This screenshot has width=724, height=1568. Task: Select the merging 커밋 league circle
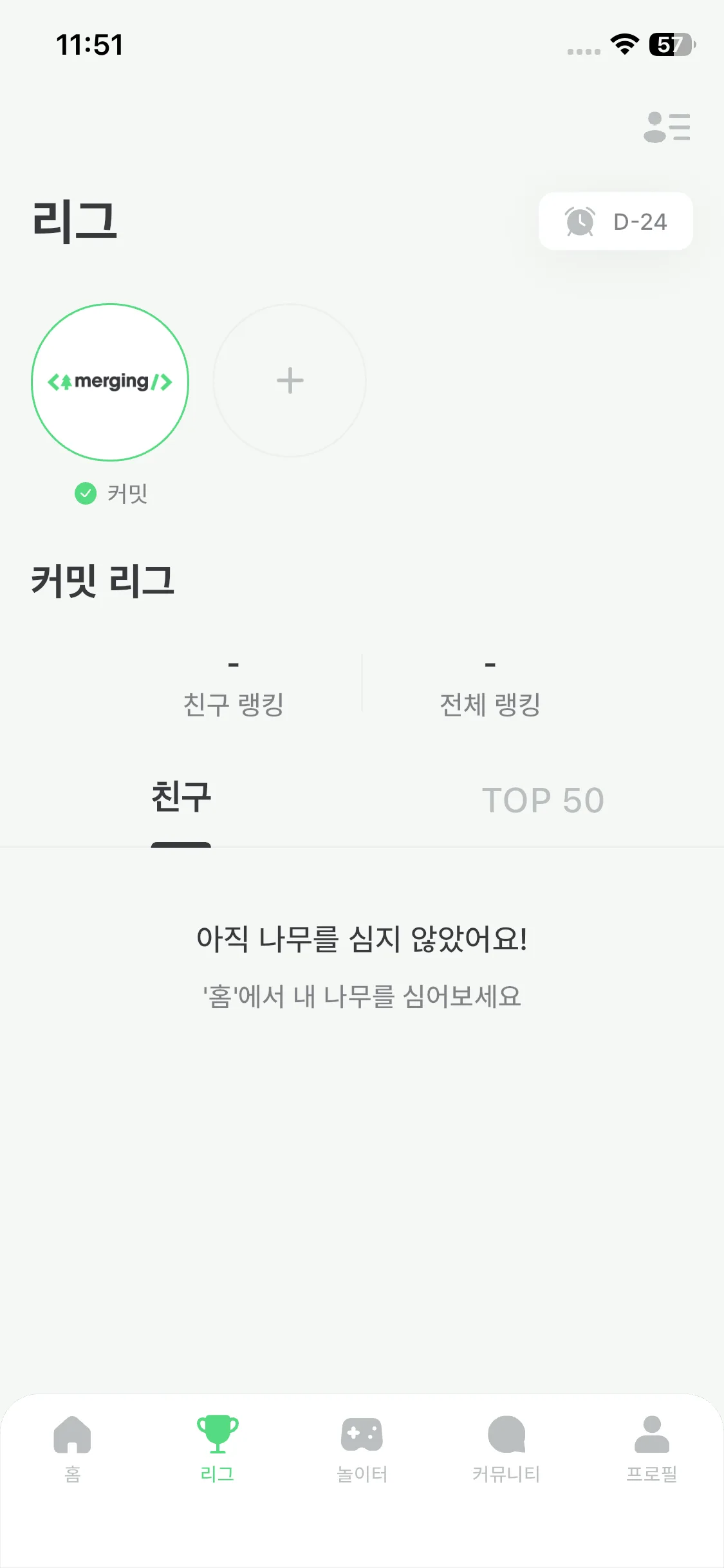click(110, 382)
